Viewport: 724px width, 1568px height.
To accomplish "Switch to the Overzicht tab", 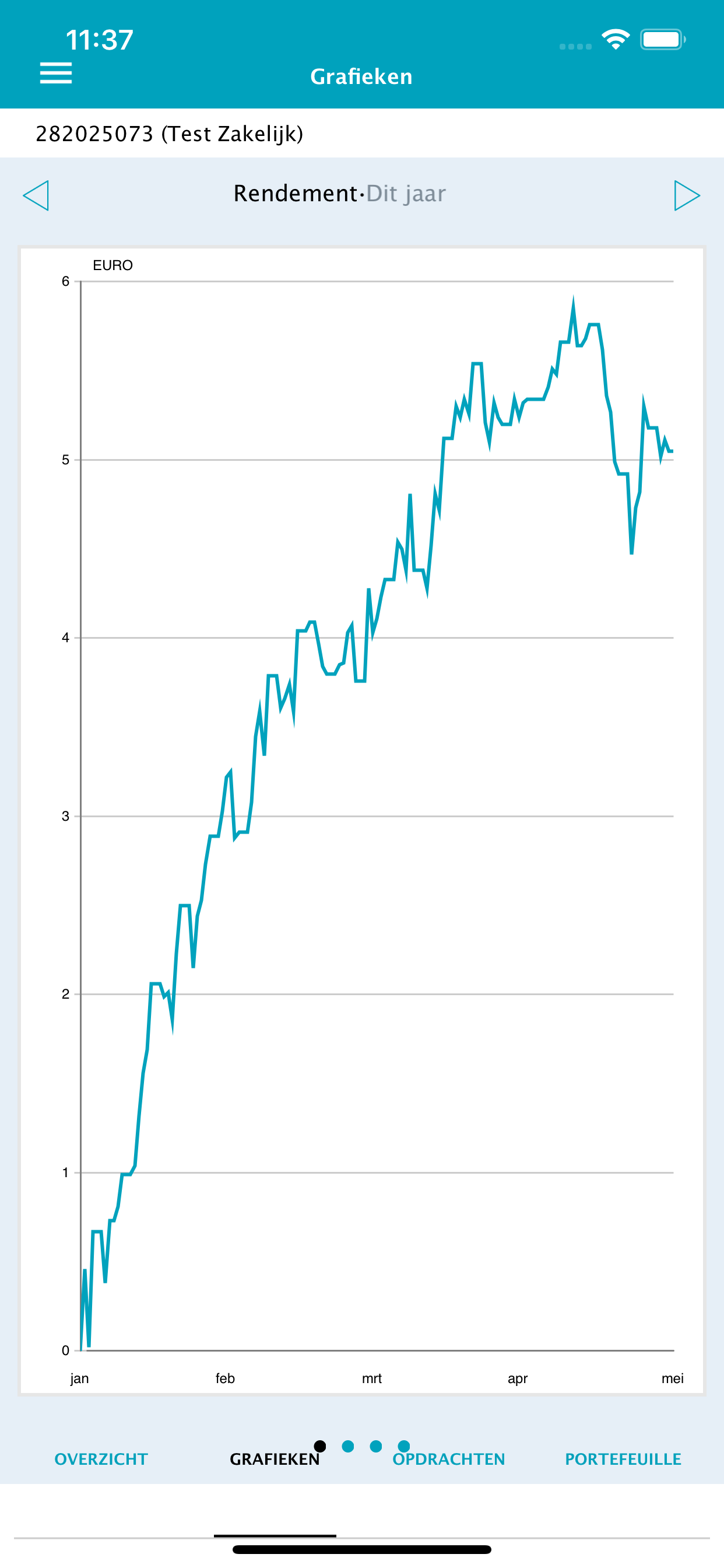I will coord(101,1459).
